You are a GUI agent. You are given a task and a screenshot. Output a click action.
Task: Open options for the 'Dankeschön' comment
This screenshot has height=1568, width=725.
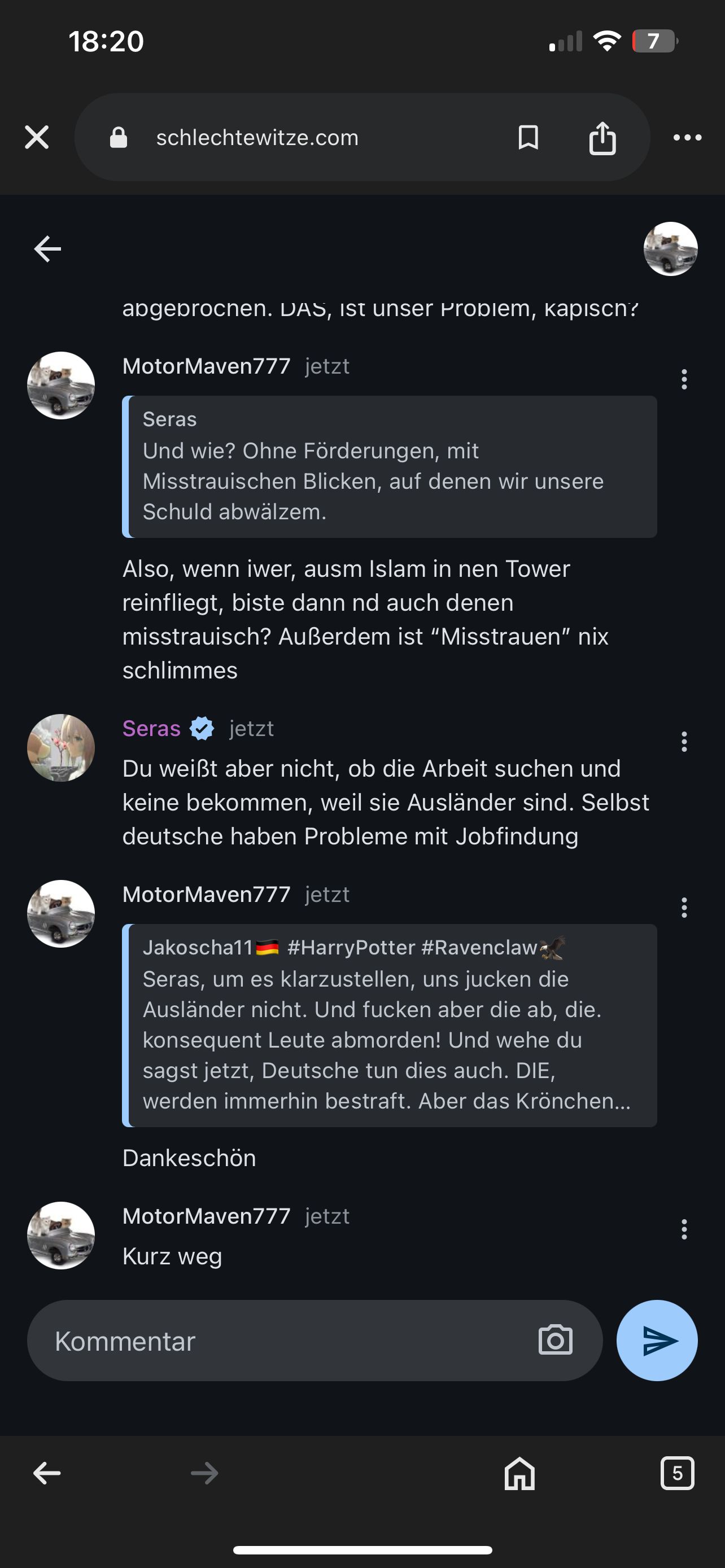[x=684, y=908]
